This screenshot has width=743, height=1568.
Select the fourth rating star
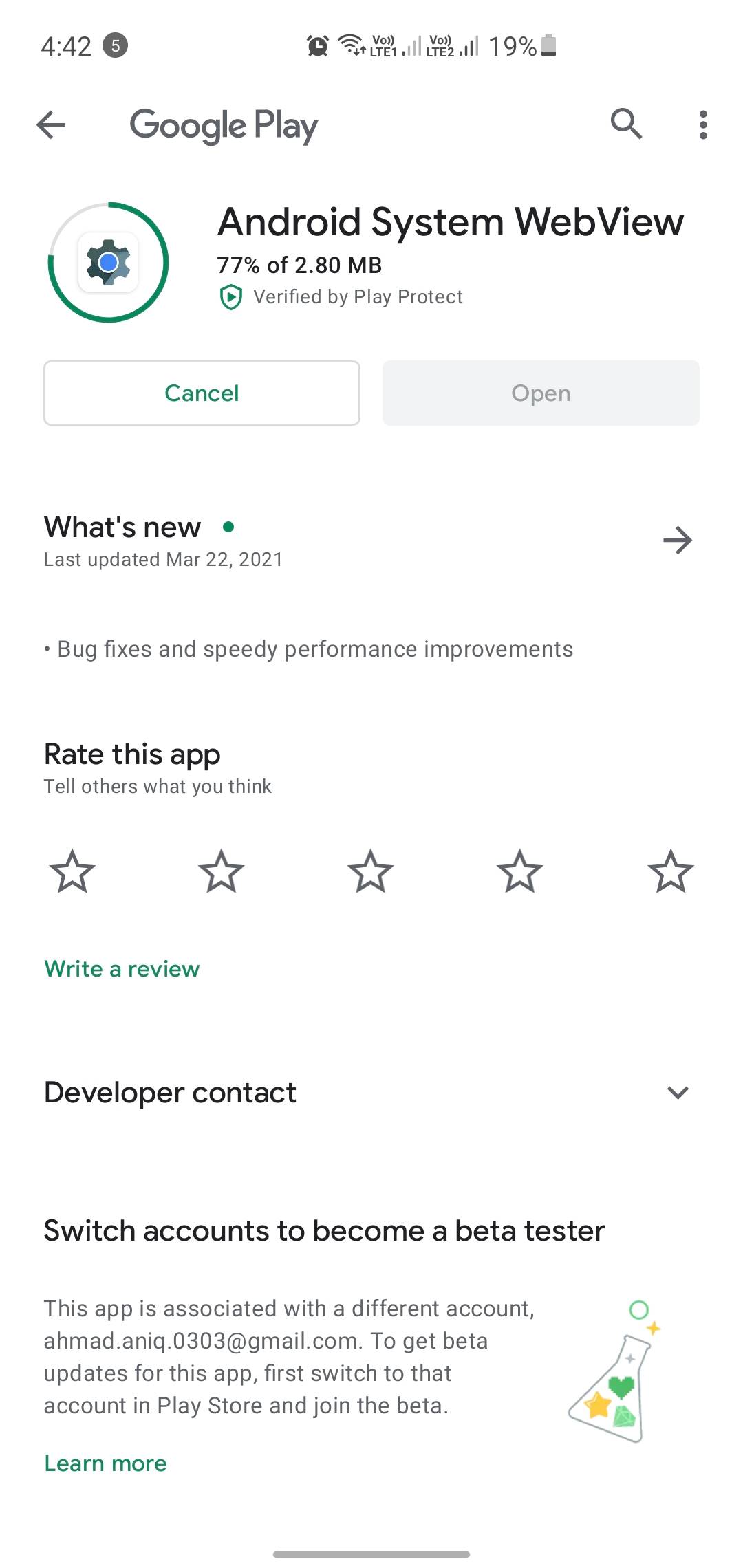(520, 871)
